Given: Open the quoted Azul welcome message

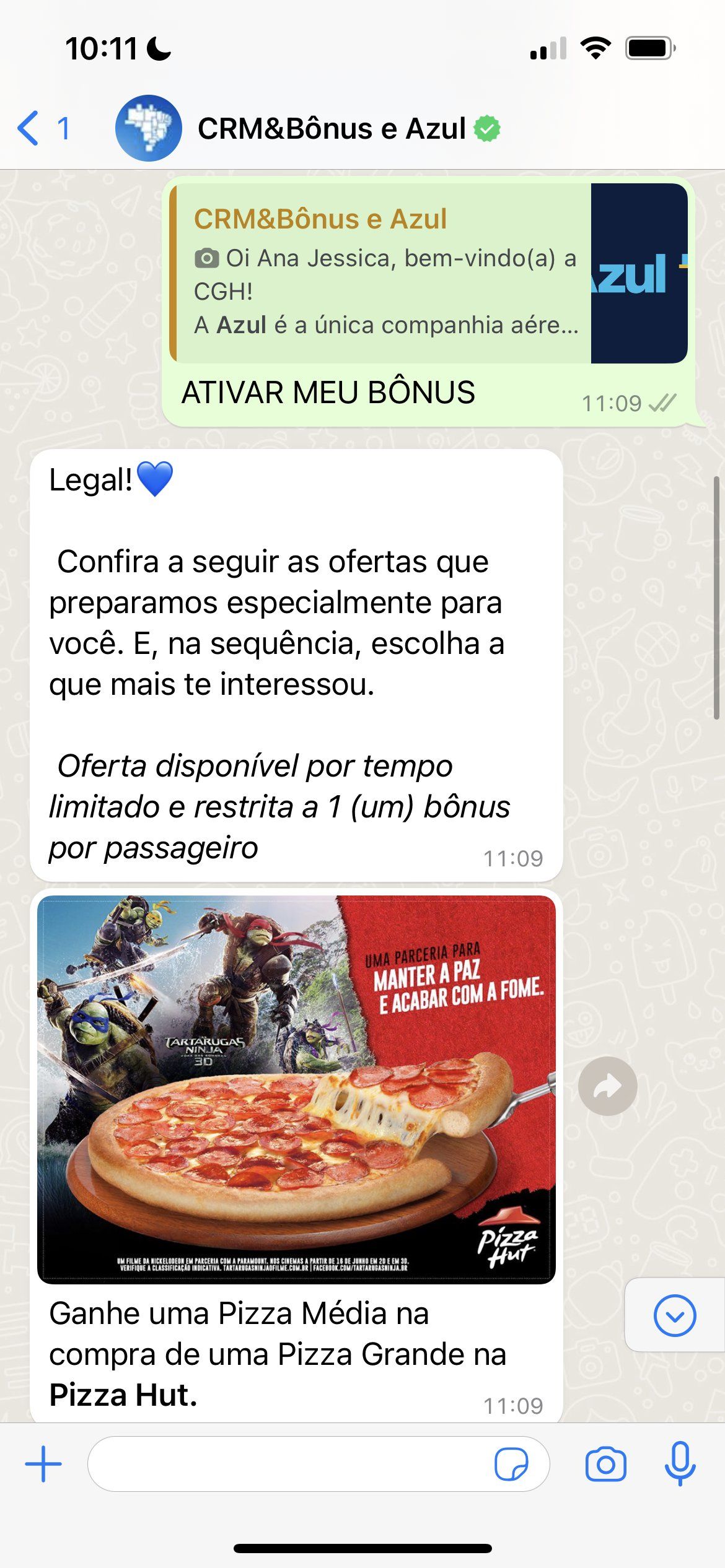Looking at the screenshot, I should pos(428,273).
